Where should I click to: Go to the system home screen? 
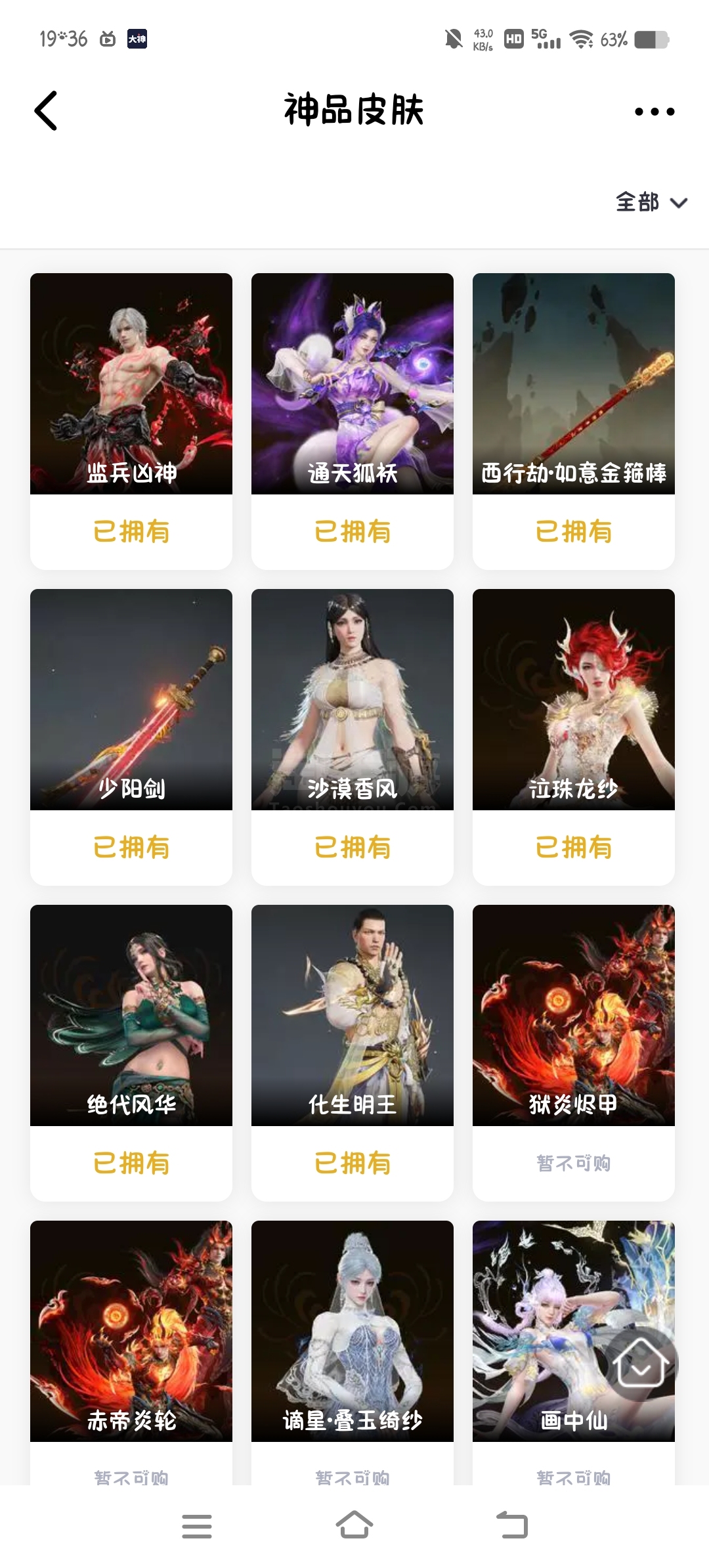click(354, 1525)
